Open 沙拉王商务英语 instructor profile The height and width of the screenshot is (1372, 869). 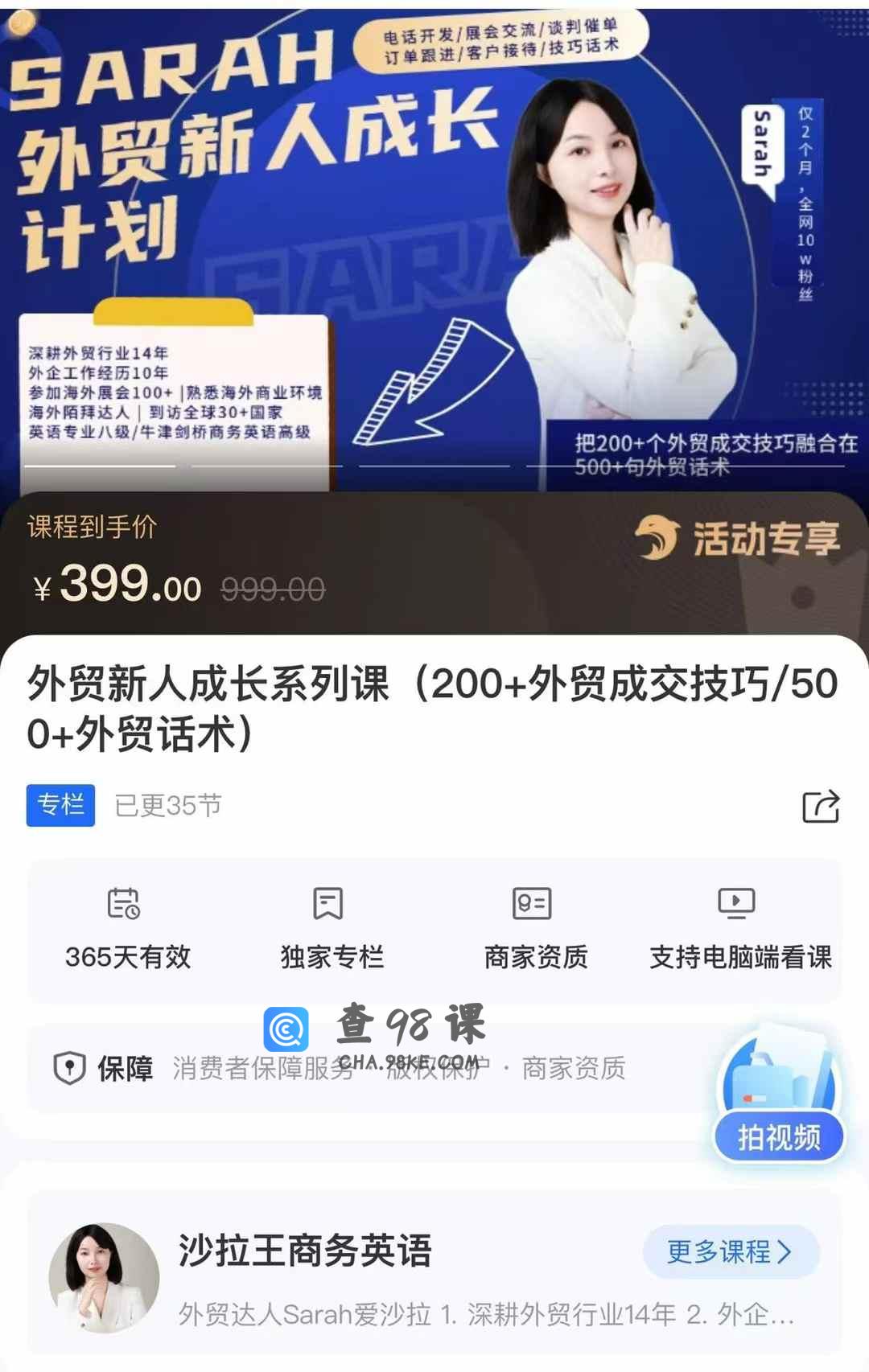pos(305,1251)
